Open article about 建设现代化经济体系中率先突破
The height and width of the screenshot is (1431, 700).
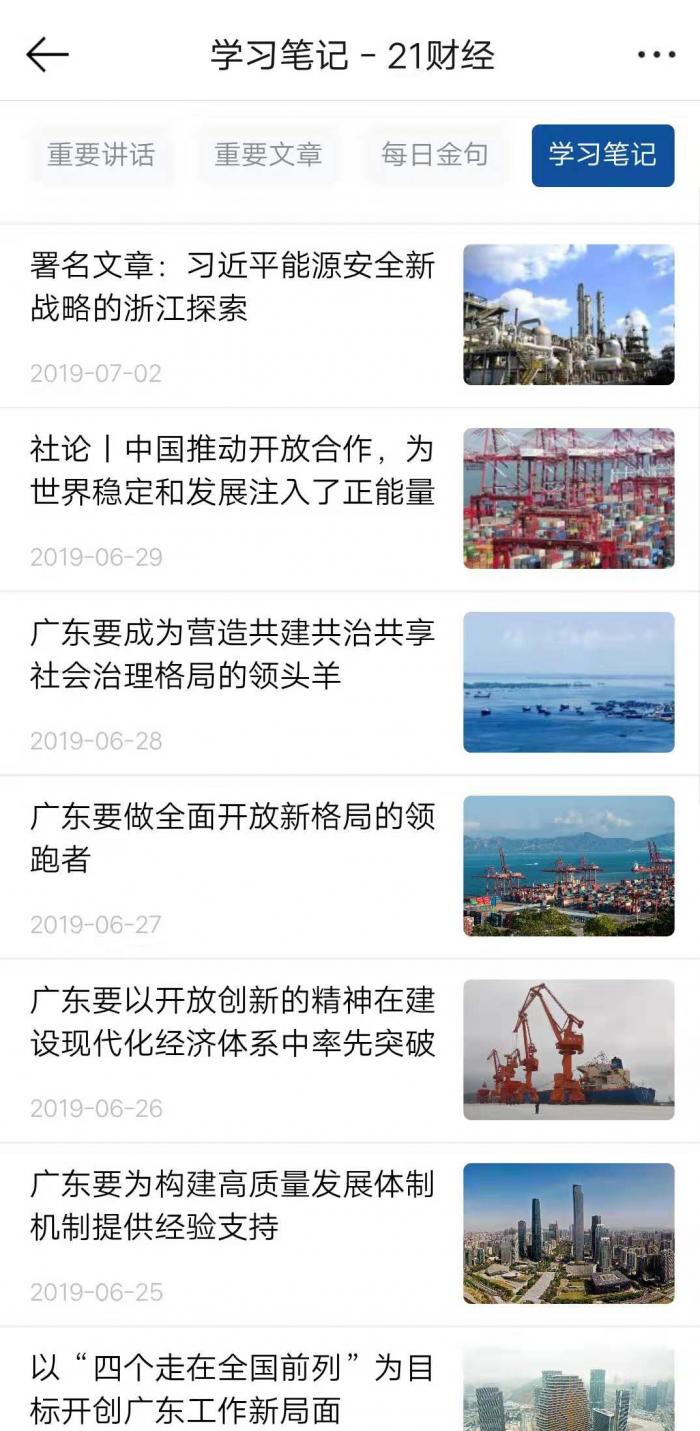(233, 1021)
